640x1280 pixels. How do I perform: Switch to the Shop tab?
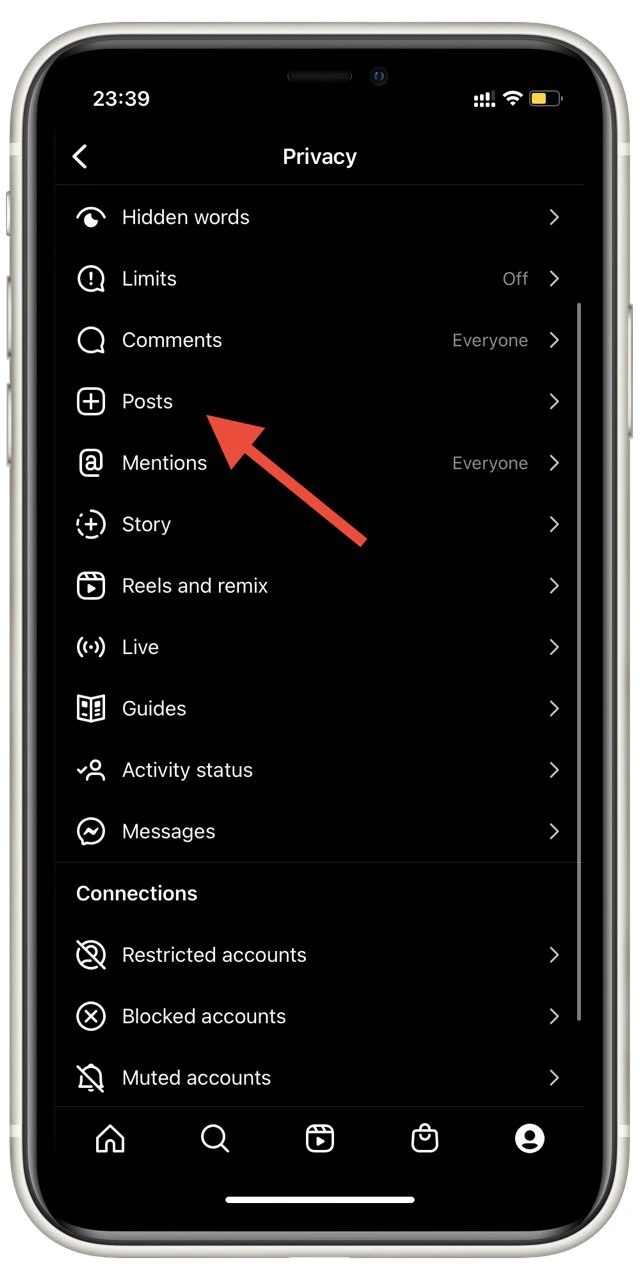(x=425, y=1138)
